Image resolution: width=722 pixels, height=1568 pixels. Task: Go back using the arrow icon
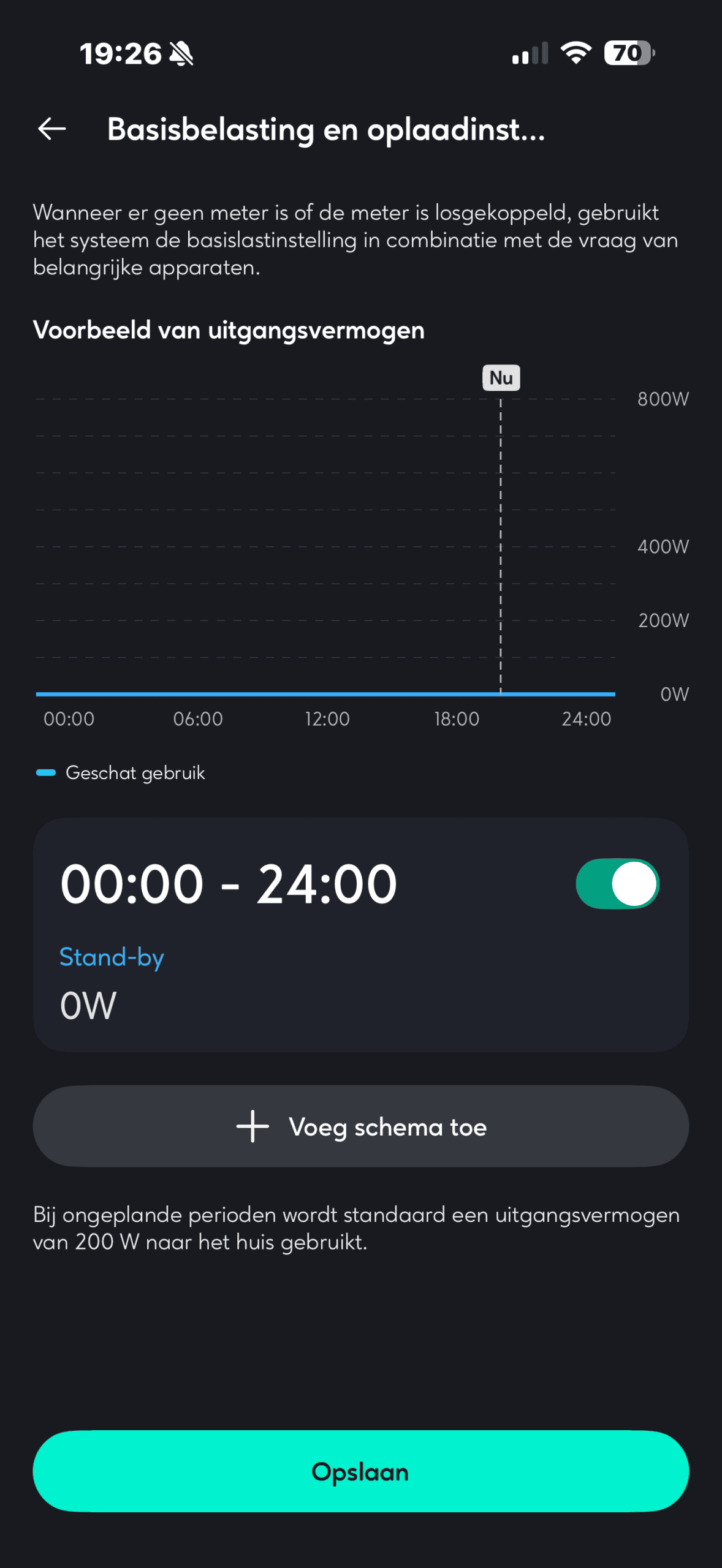point(52,129)
